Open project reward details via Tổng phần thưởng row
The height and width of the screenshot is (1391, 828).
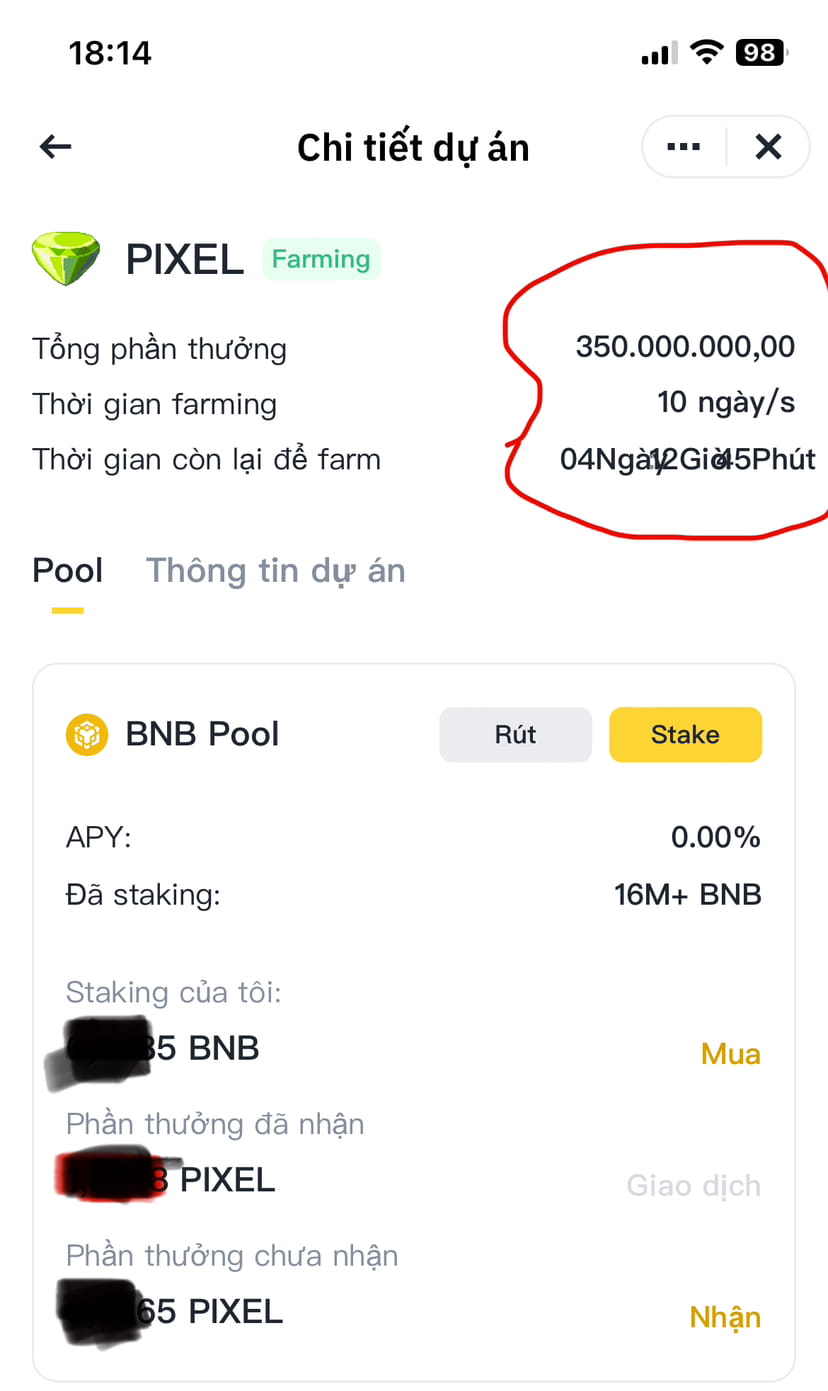point(414,348)
